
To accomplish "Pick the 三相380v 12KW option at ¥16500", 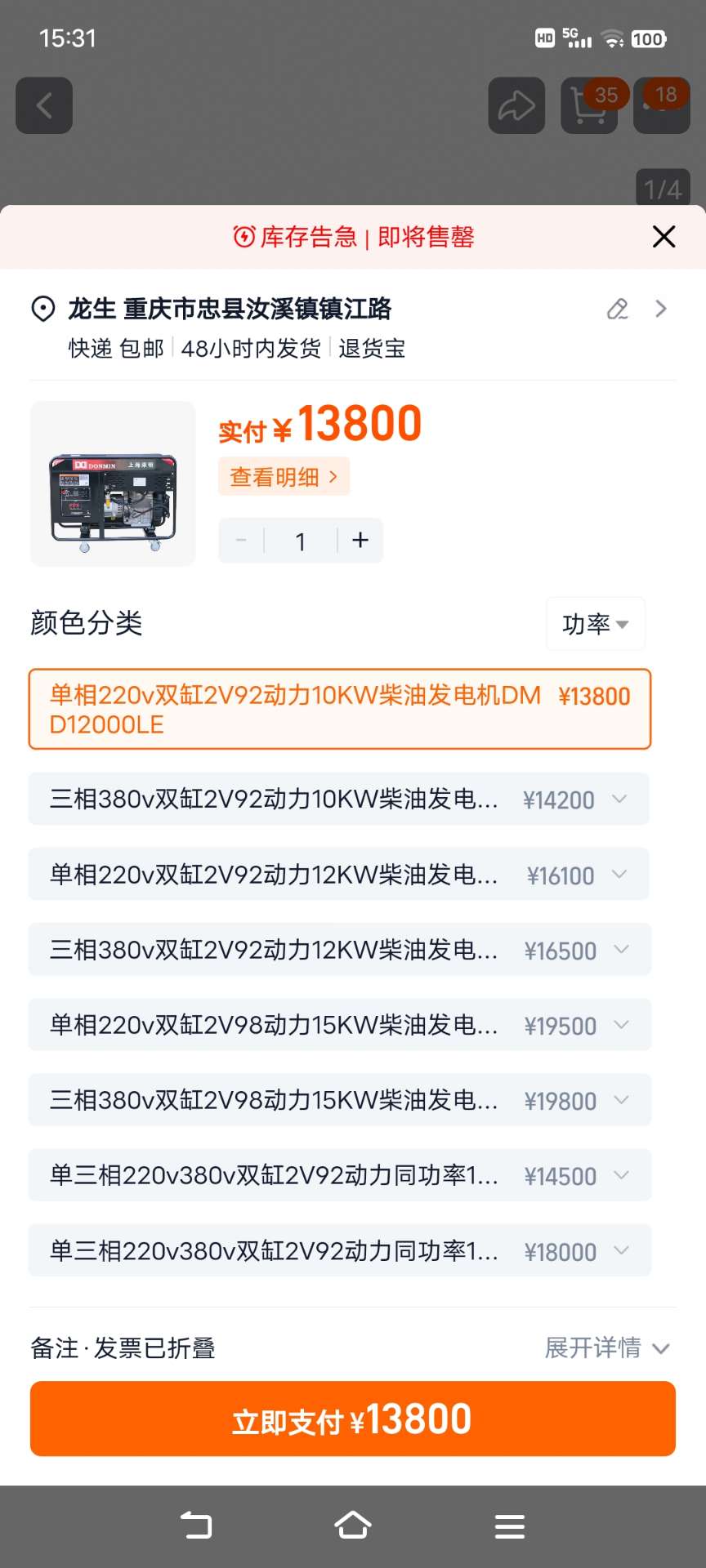I will pyautogui.click(x=338, y=950).
